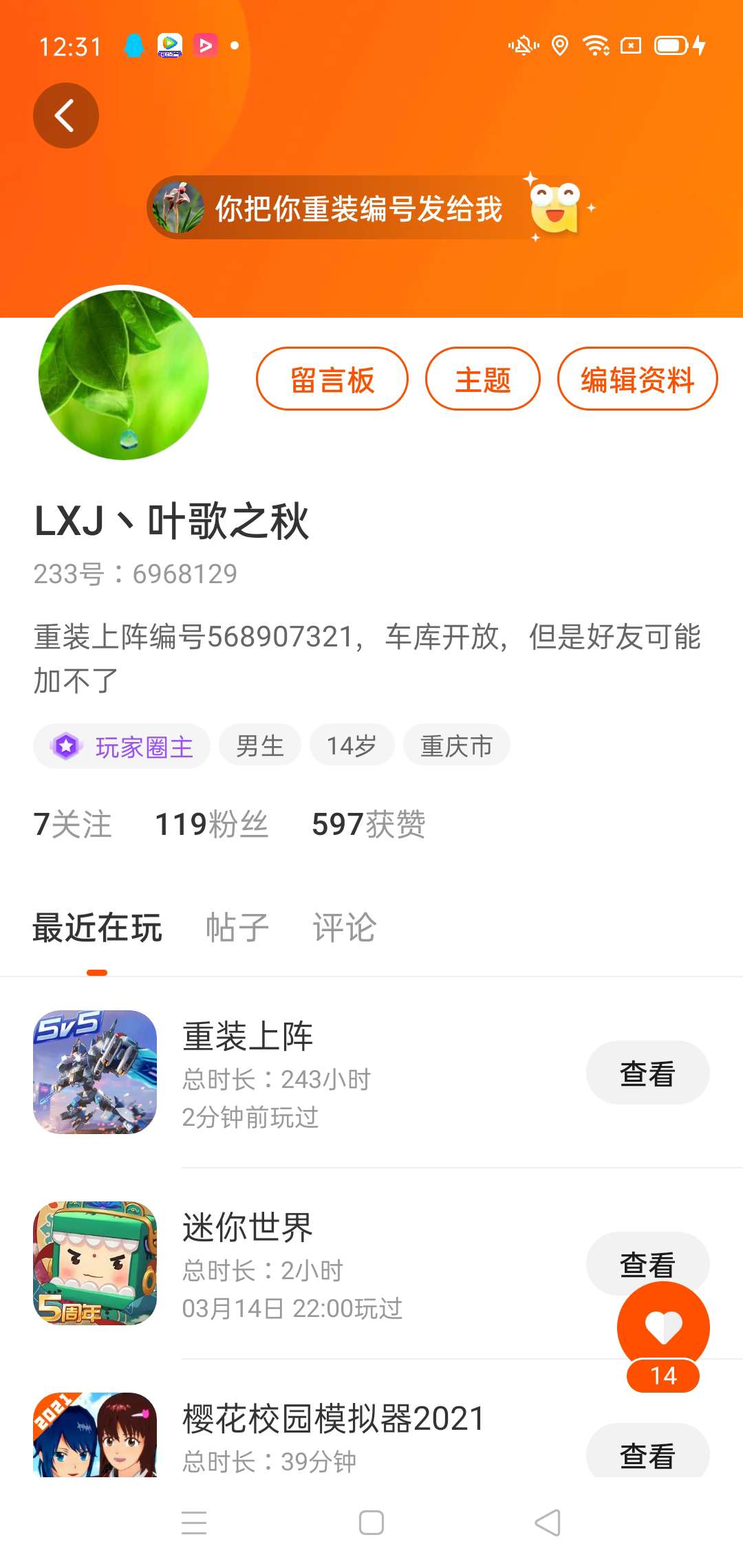Open the 119粉丝 followers list

coord(211,824)
